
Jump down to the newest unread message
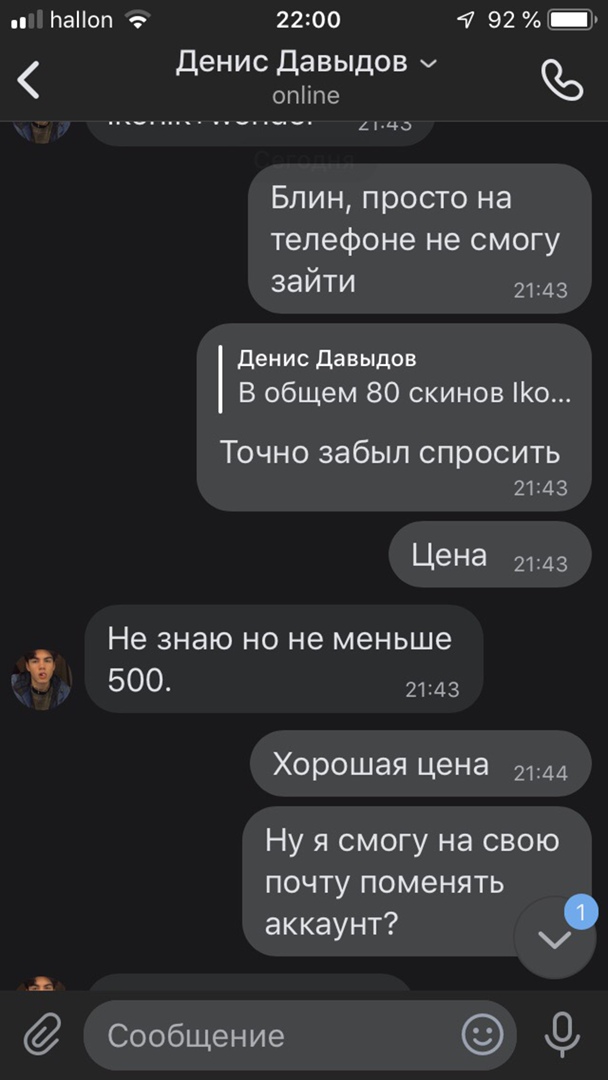point(555,938)
